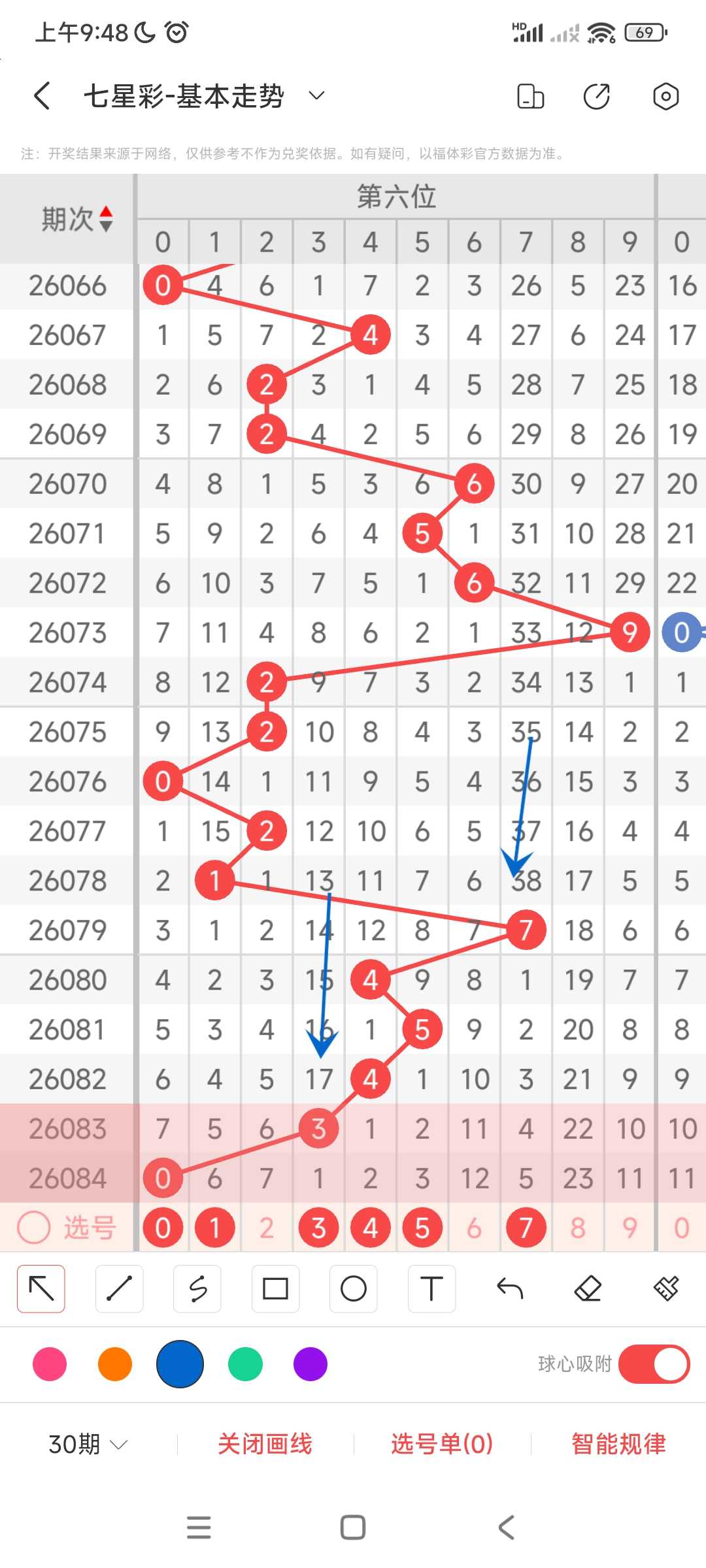Choose the eraser tool

pos(588,1288)
